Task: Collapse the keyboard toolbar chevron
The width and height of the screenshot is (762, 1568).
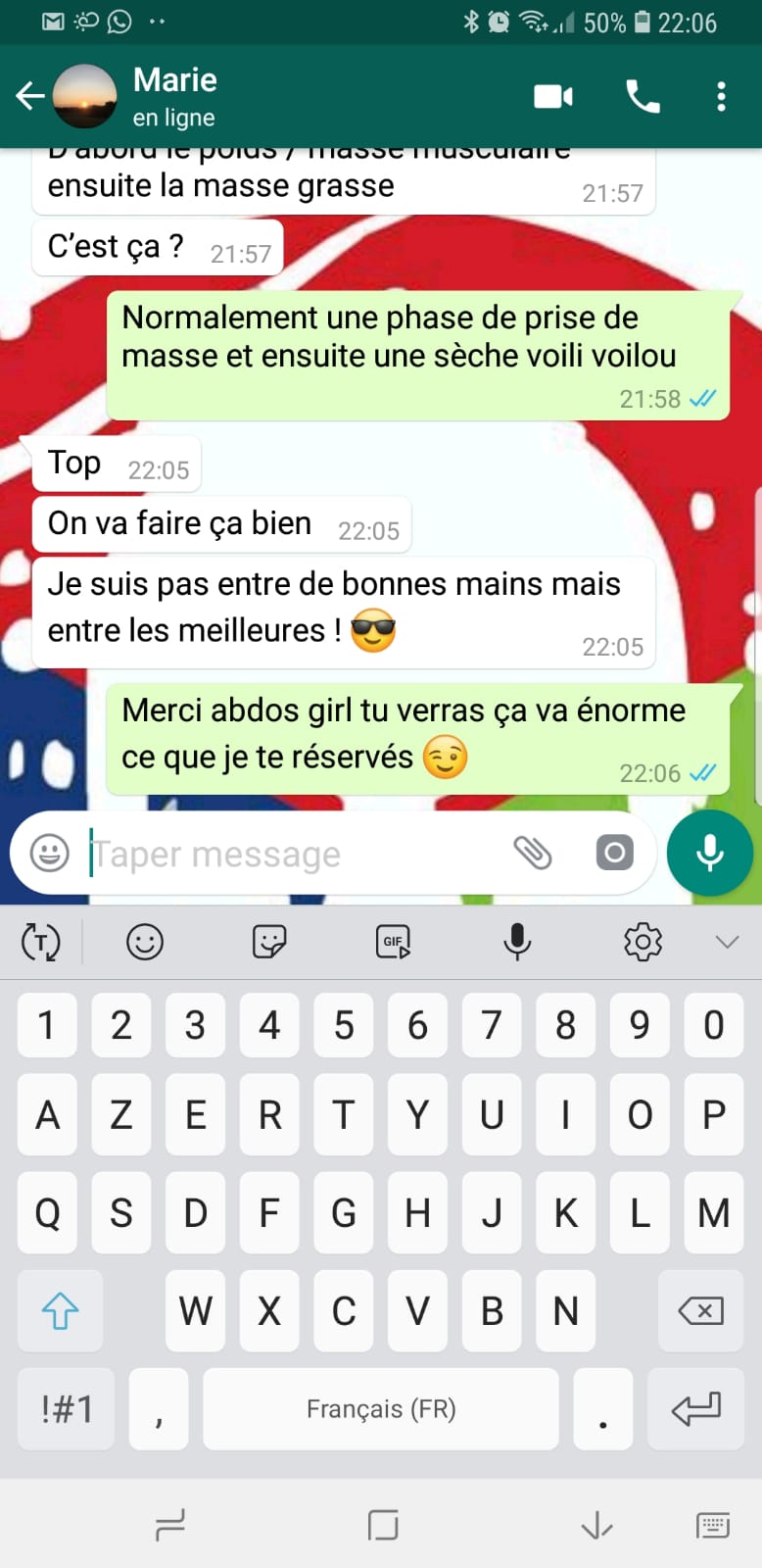Action: [727, 942]
